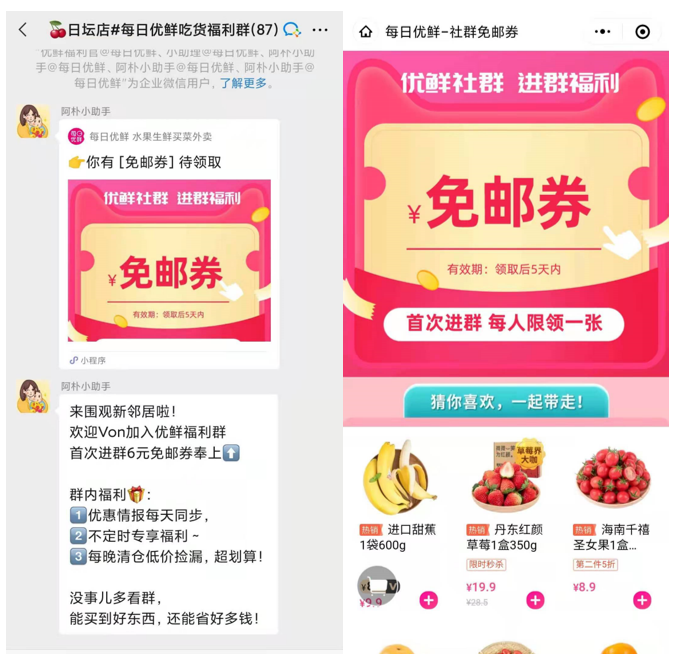Add 海南千禧圣女果 to cart
Viewport: 677px width, 654px height.
click(x=641, y=600)
